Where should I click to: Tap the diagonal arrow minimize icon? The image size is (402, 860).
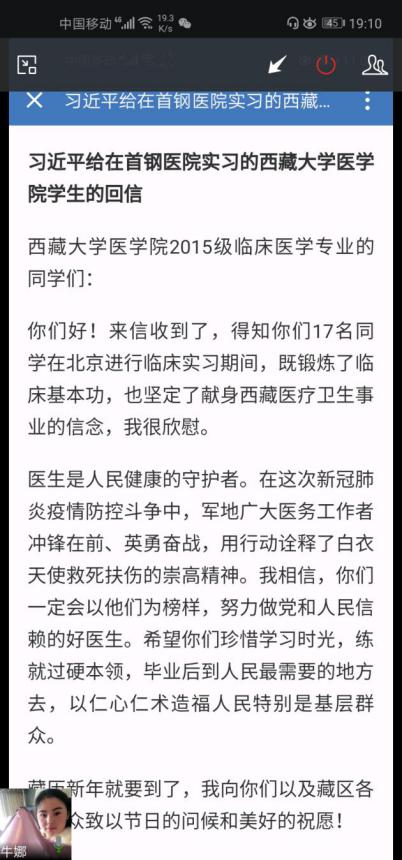point(278,65)
